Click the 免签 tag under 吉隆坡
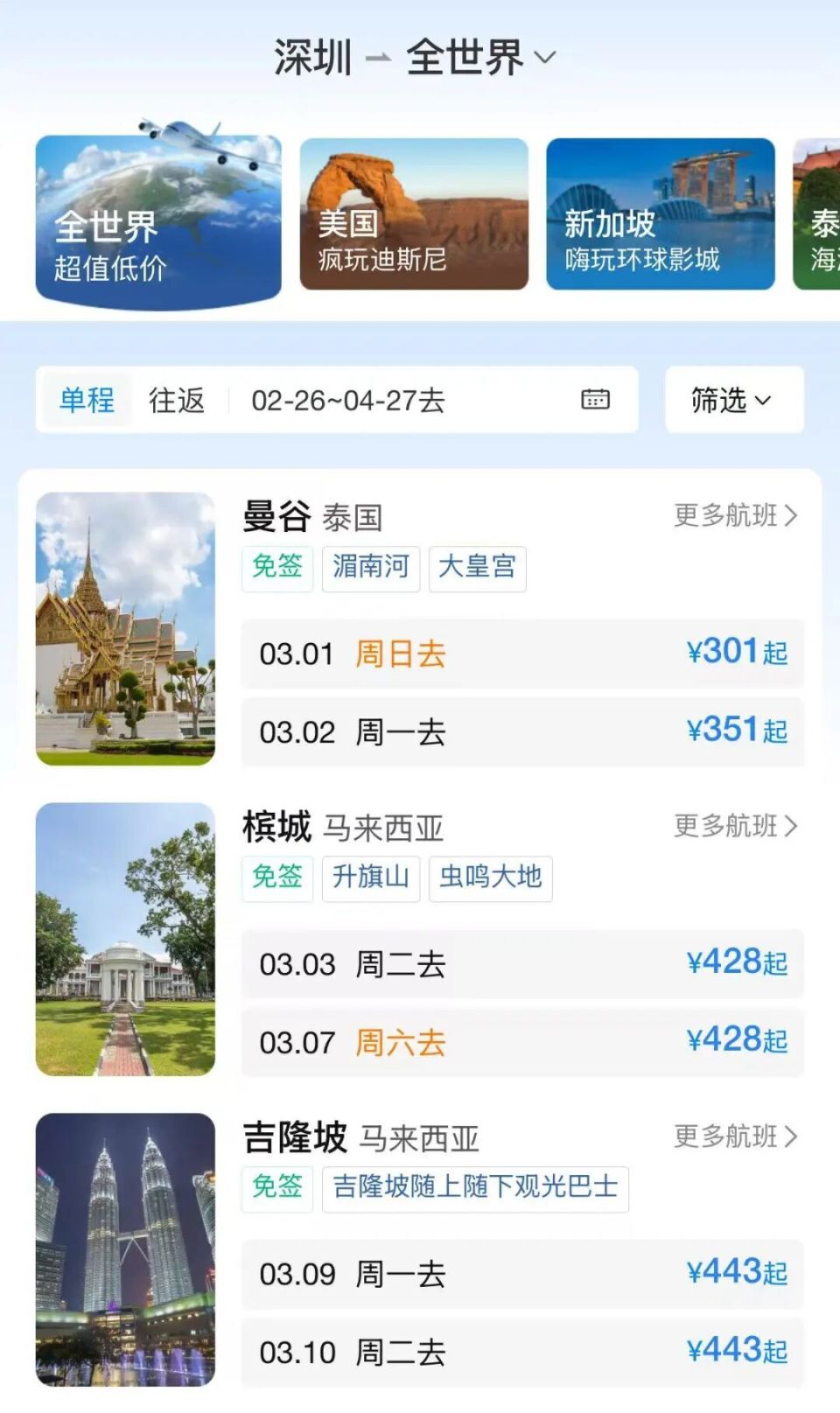 tap(276, 1188)
